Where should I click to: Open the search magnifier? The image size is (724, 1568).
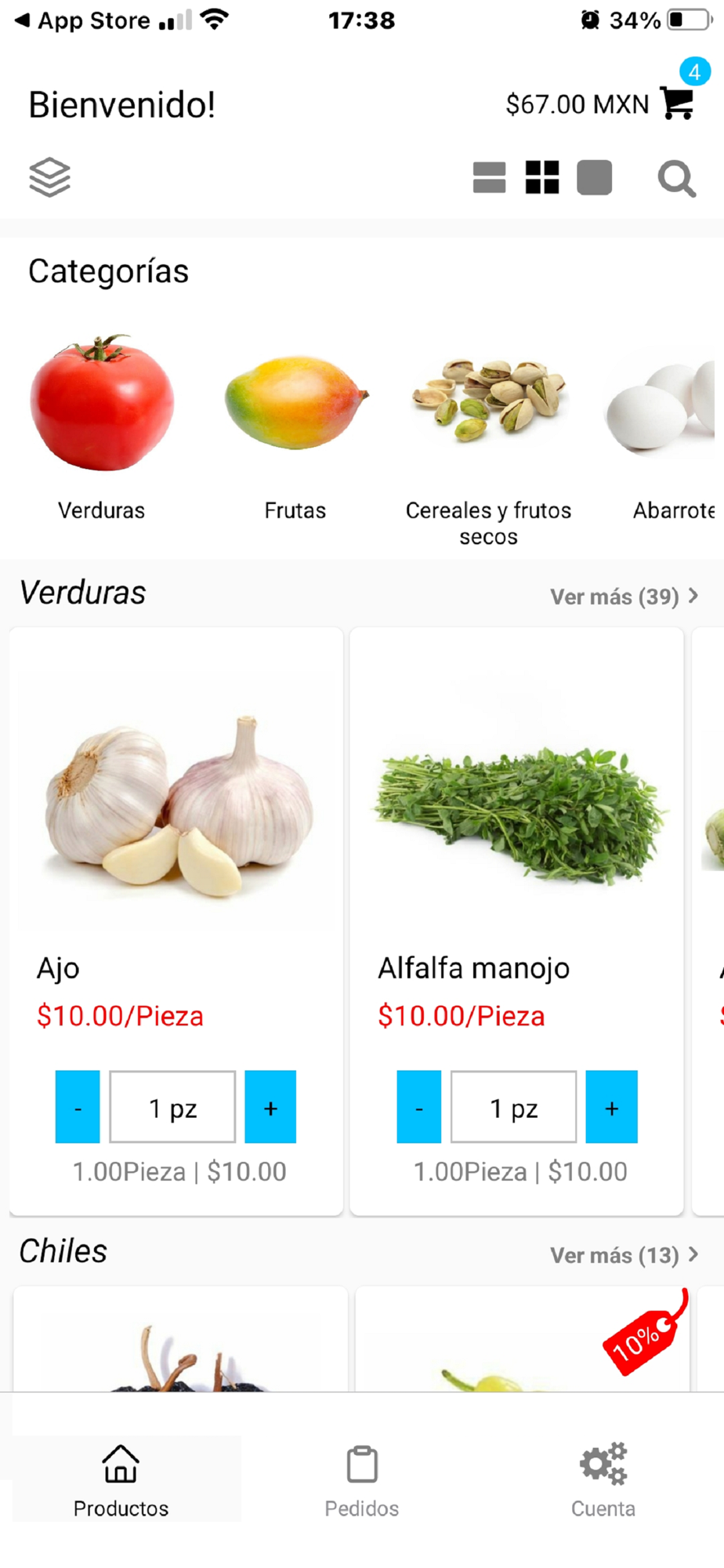[x=676, y=179]
